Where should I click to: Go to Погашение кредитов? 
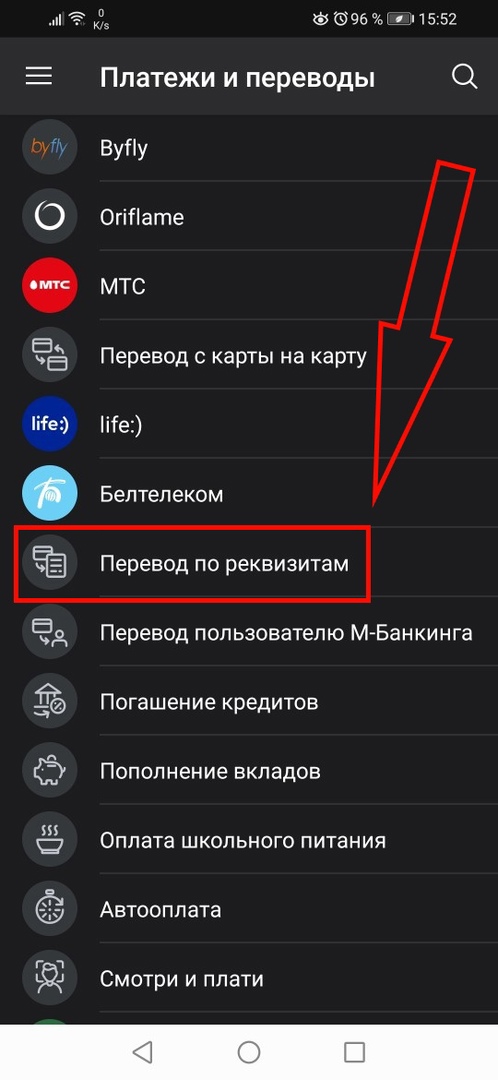click(x=249, y=702)
